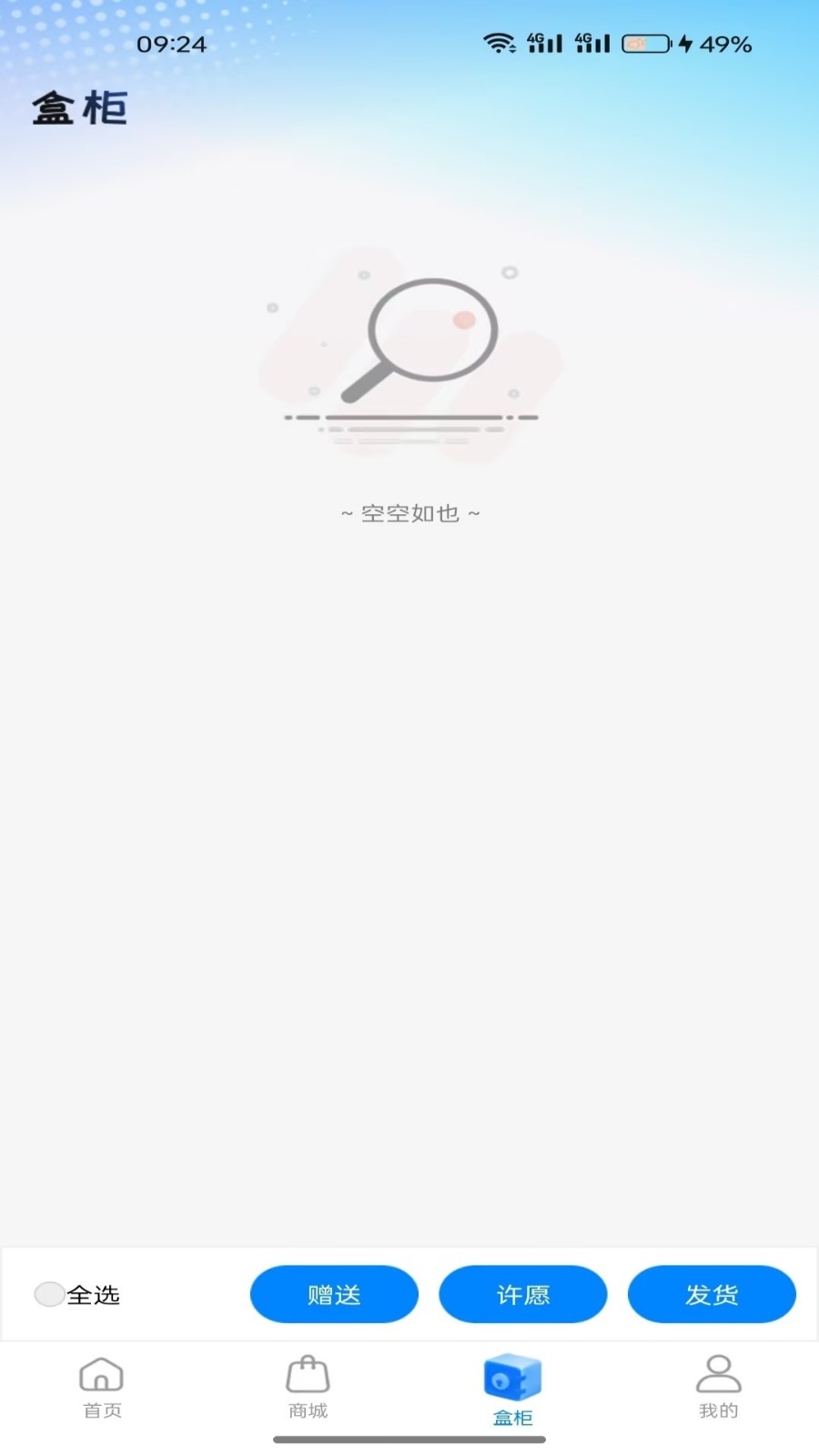Open the 商城 mall tab
Screen dimensions: 819x1456
(x=308, y=1388)
